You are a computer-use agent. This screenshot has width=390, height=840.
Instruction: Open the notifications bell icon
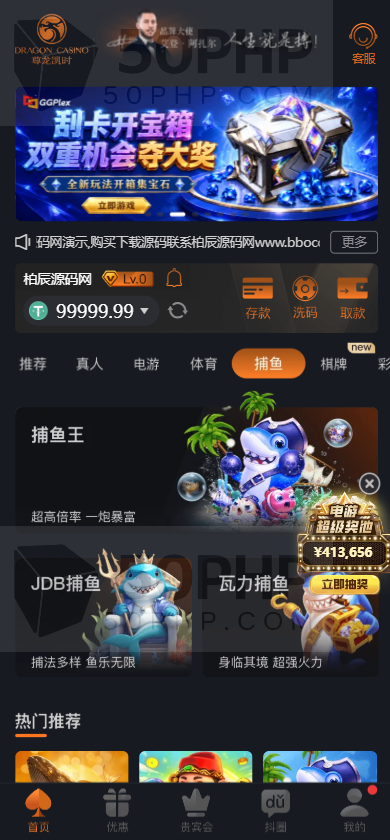click(174, 278)
